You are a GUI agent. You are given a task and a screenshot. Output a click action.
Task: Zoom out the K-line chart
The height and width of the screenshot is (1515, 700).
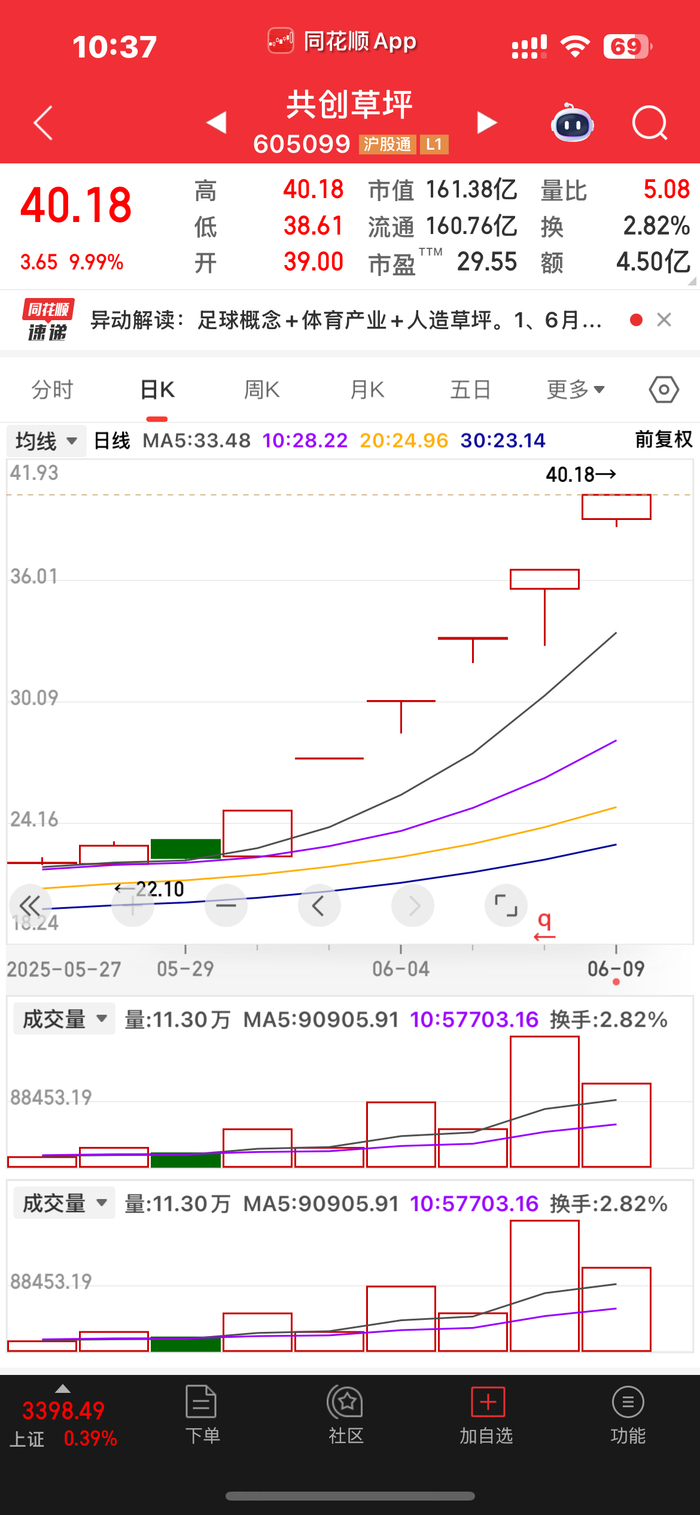226,906
